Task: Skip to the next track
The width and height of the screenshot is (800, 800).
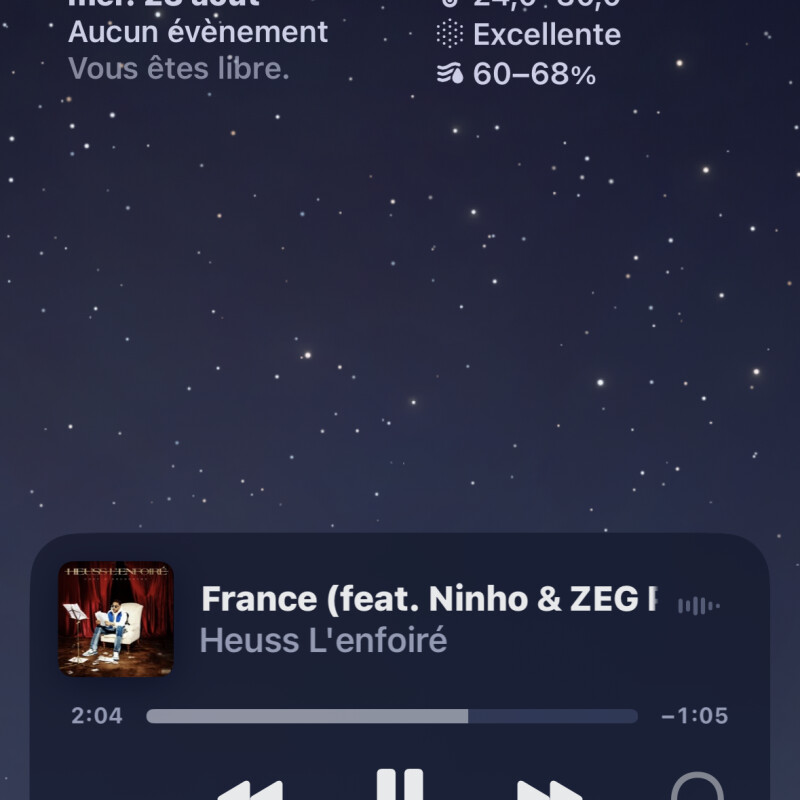Action: (549, 790)
